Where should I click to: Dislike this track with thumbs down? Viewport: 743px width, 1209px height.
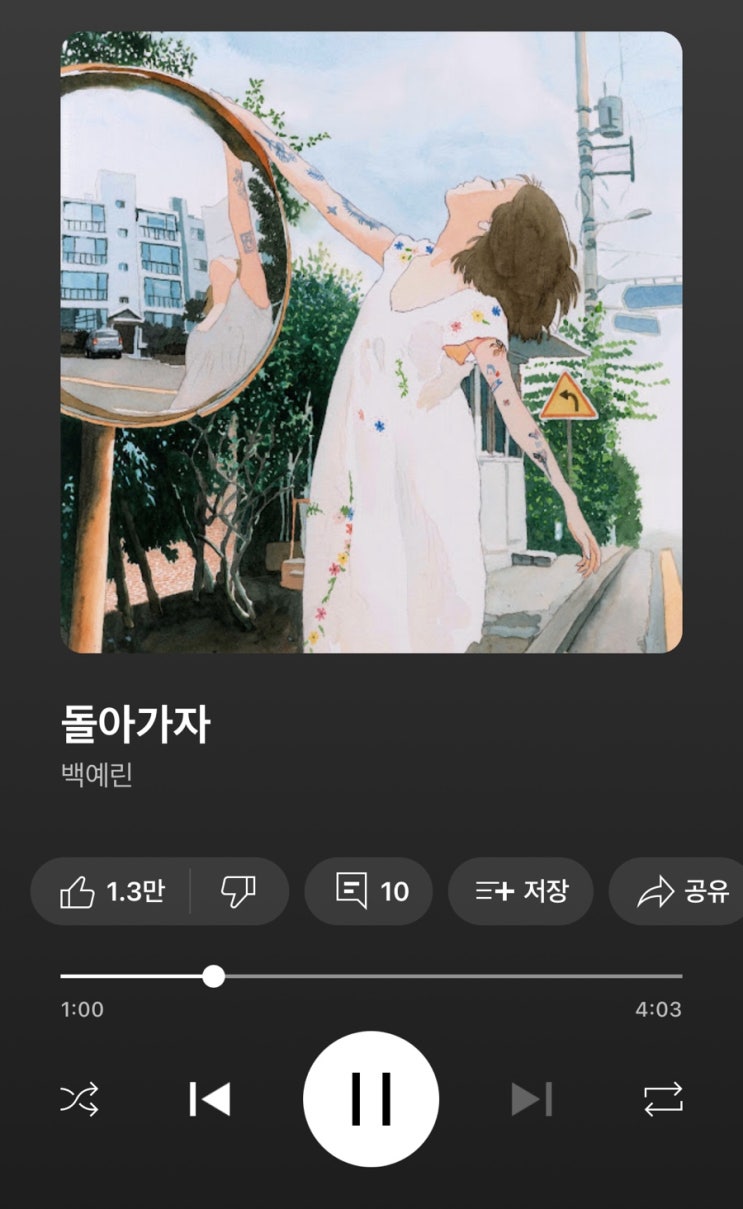pos(238,891)
